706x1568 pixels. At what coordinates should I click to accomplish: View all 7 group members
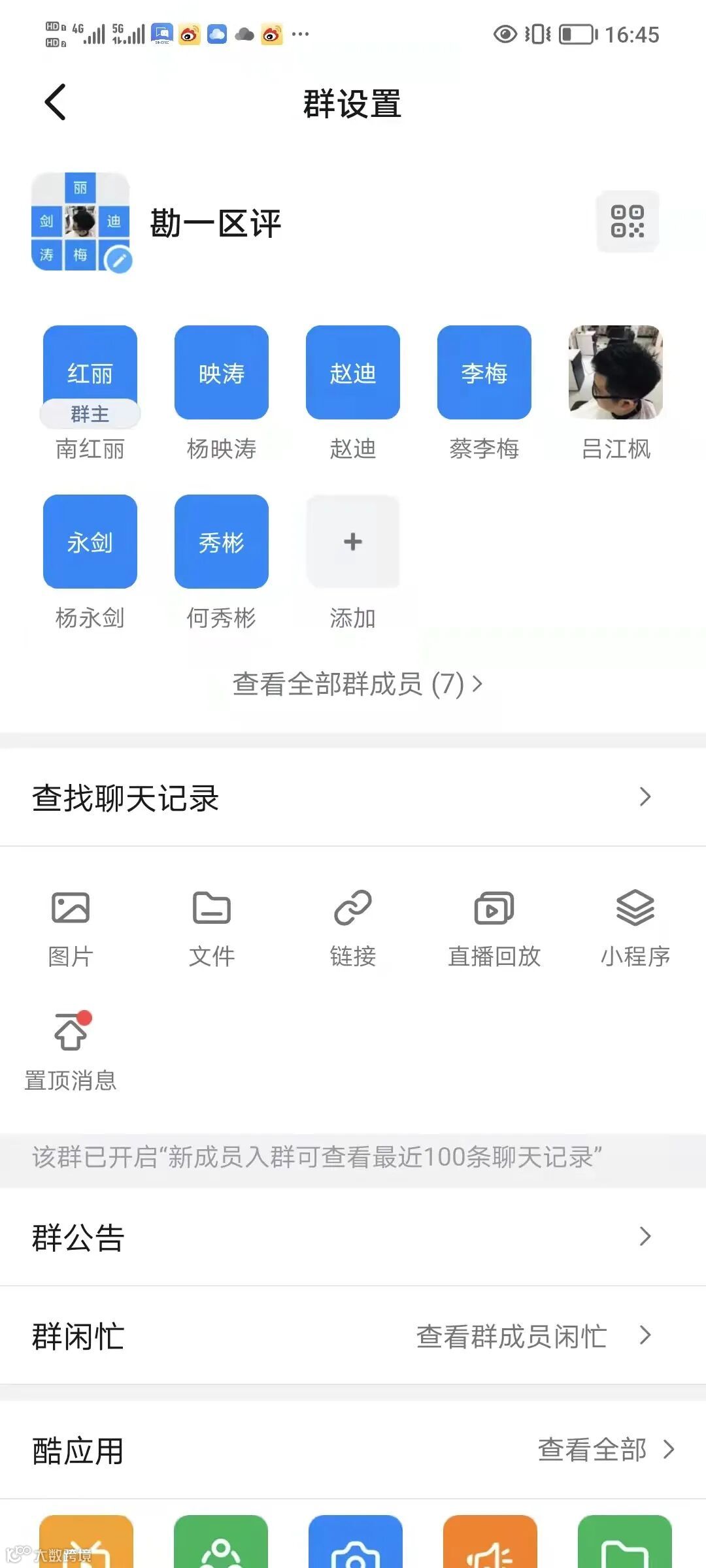[x=357, y=684]
